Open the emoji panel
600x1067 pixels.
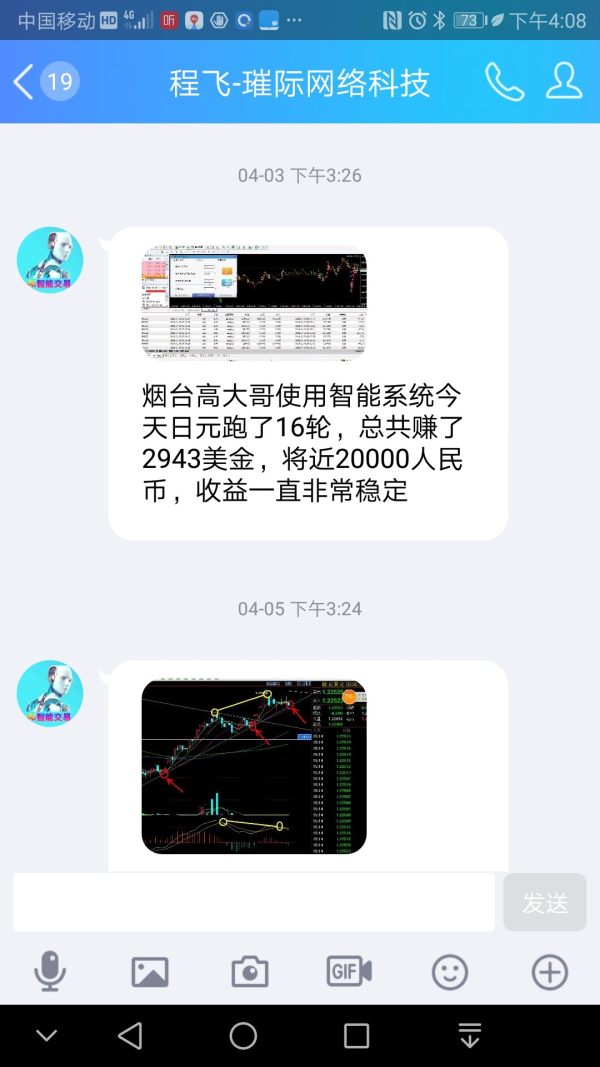tap(450, 971)
